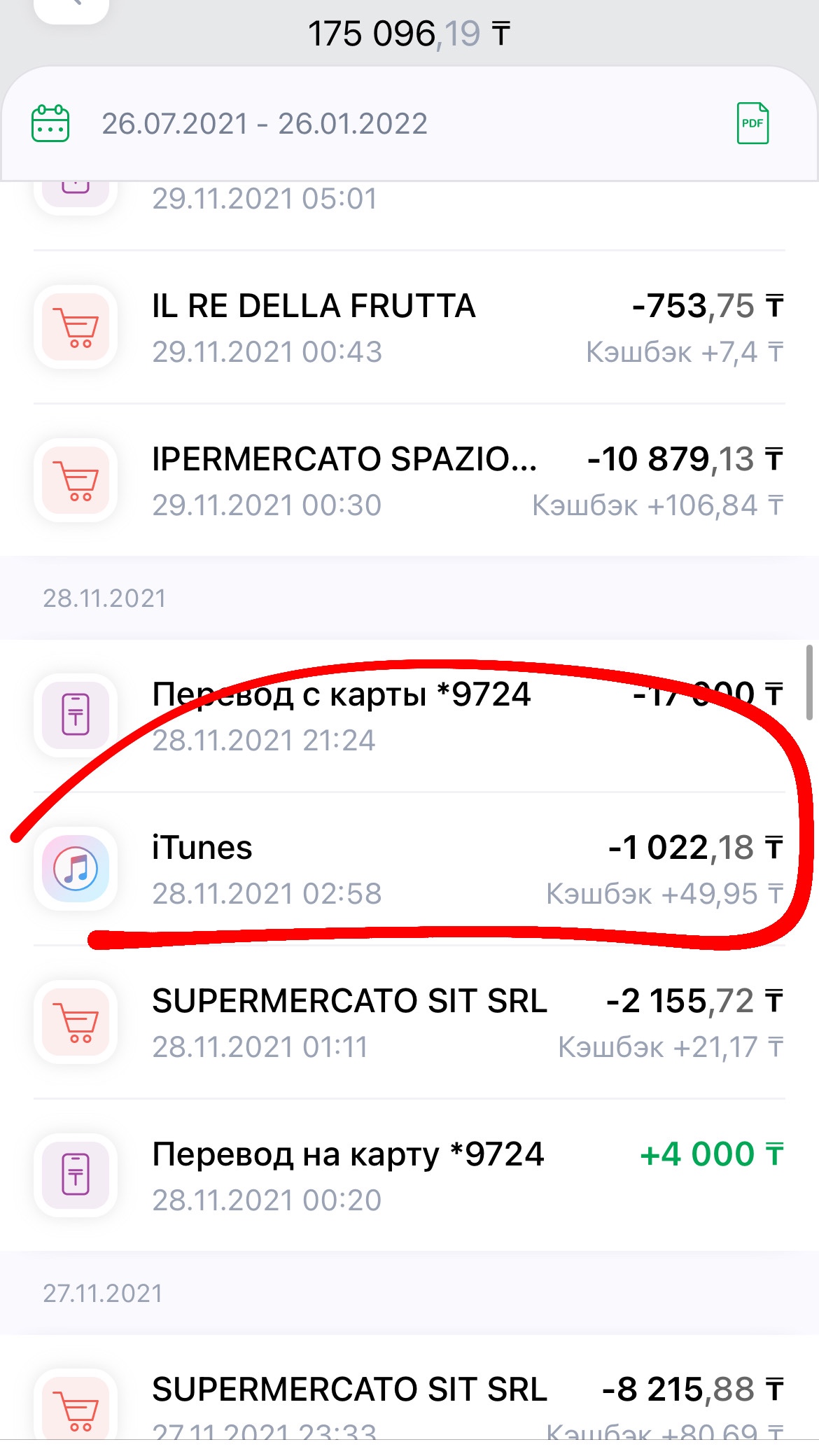Open the transfer from card *9724 at 21:24
Image resolution: width=819 pixels, height=1456 pixels.
coord(409,716)
